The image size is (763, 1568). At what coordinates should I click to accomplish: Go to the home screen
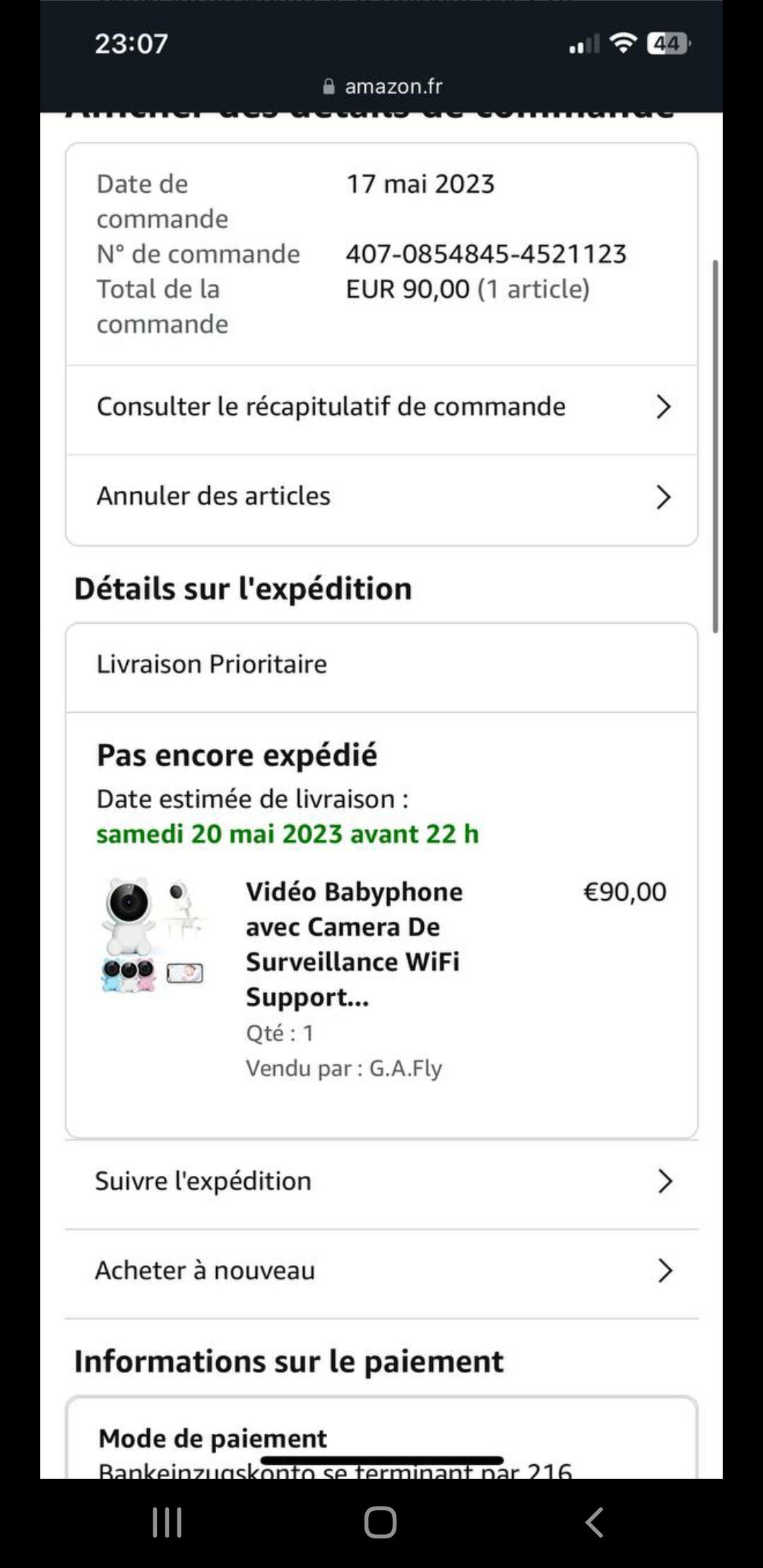point(380,1521)
